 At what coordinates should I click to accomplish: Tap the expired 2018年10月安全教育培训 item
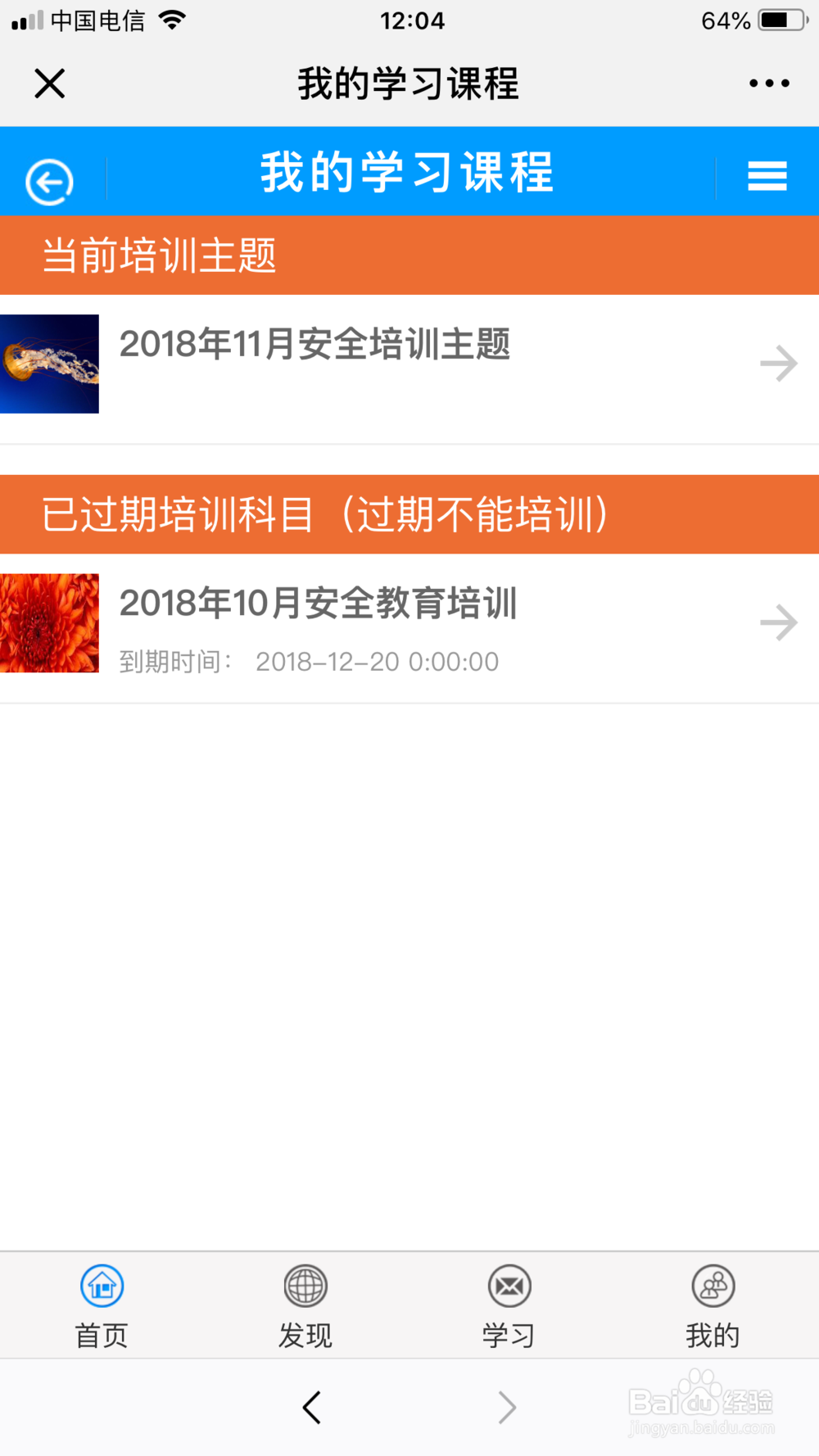pyautogui.click(x=319, y=604)
